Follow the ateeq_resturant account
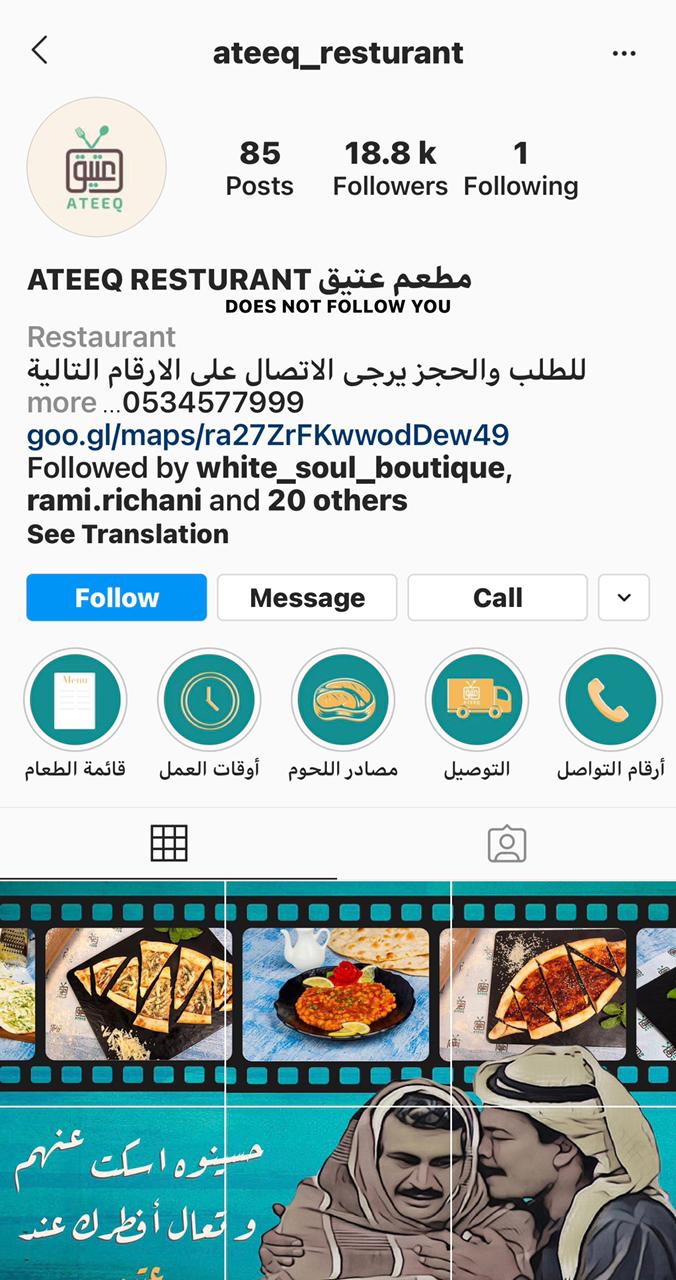 [116, 598]
